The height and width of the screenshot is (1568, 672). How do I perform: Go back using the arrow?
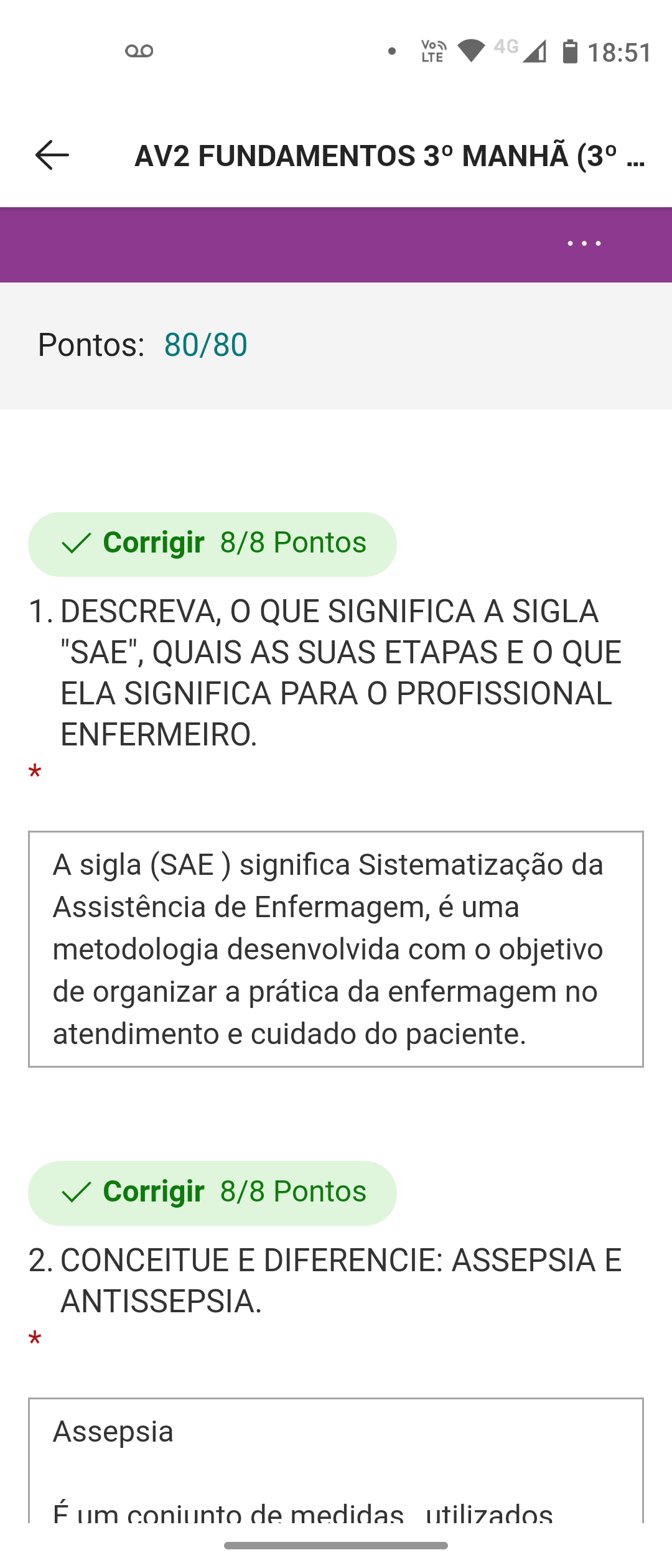(x=52, y=155)
